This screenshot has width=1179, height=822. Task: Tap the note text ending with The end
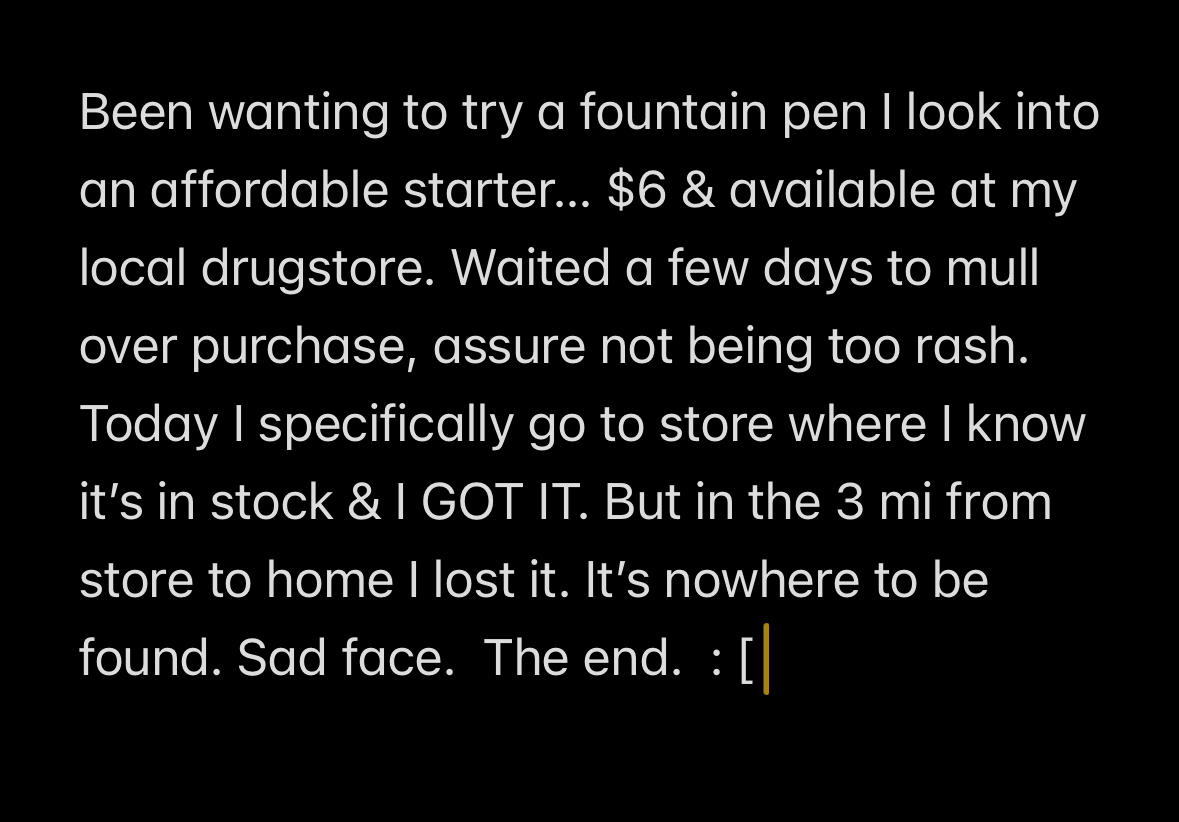pos(588,385)
